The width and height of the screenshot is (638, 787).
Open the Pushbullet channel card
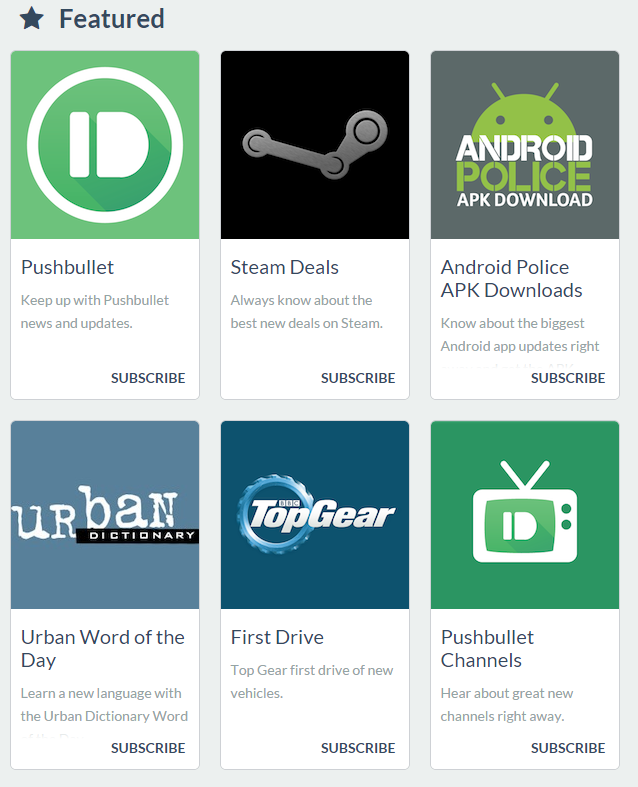pos(105,145)
